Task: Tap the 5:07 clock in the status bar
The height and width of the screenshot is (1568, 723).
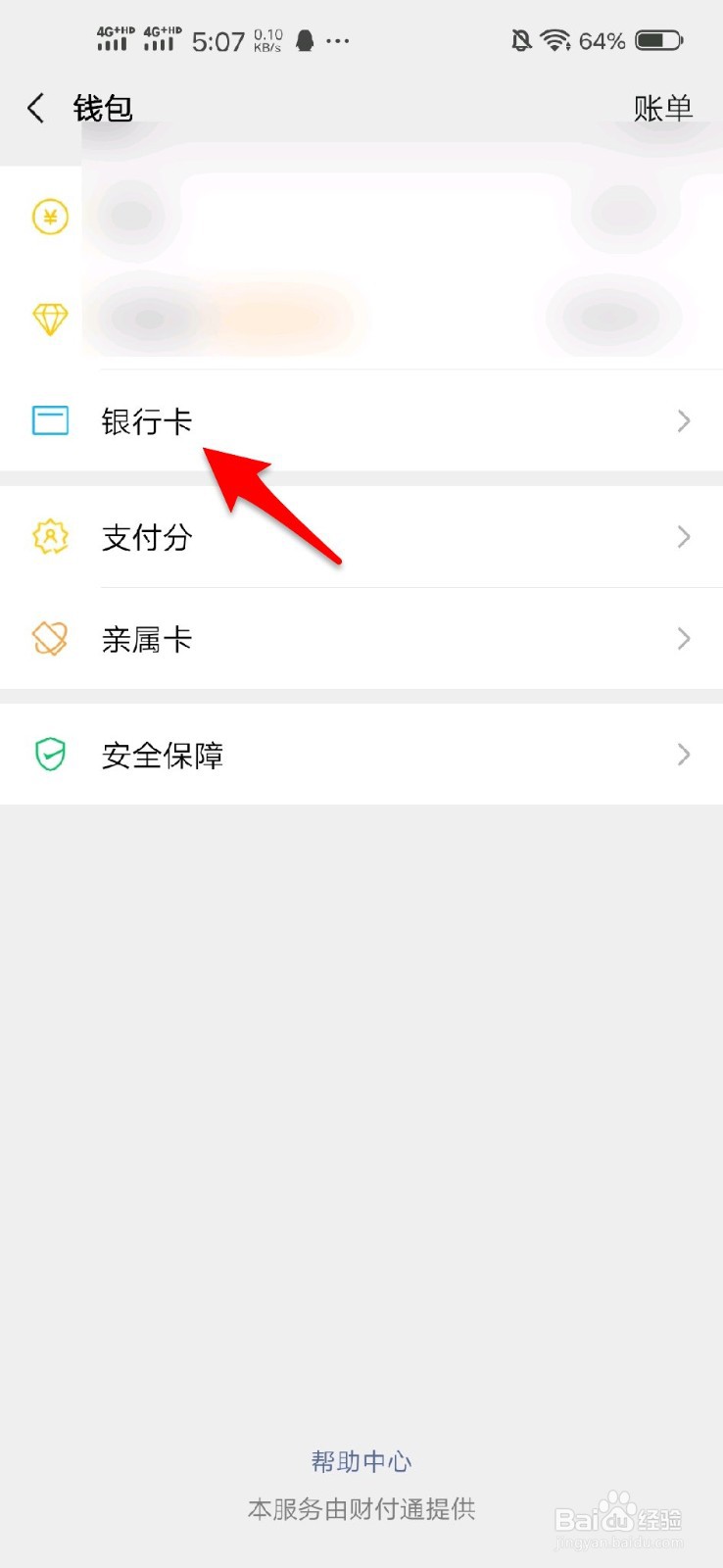Action: coord(217,40)
